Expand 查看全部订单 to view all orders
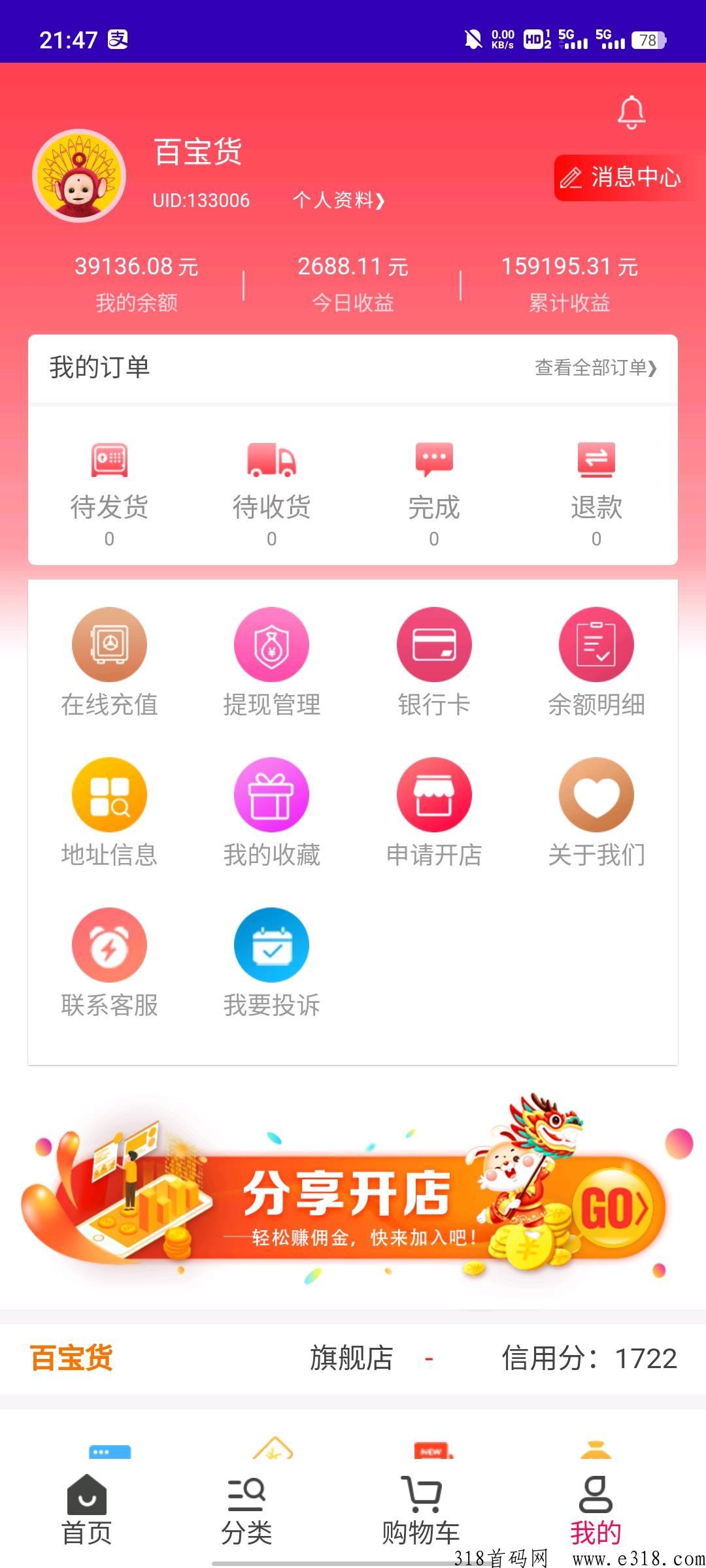 [x=595, y=369]
